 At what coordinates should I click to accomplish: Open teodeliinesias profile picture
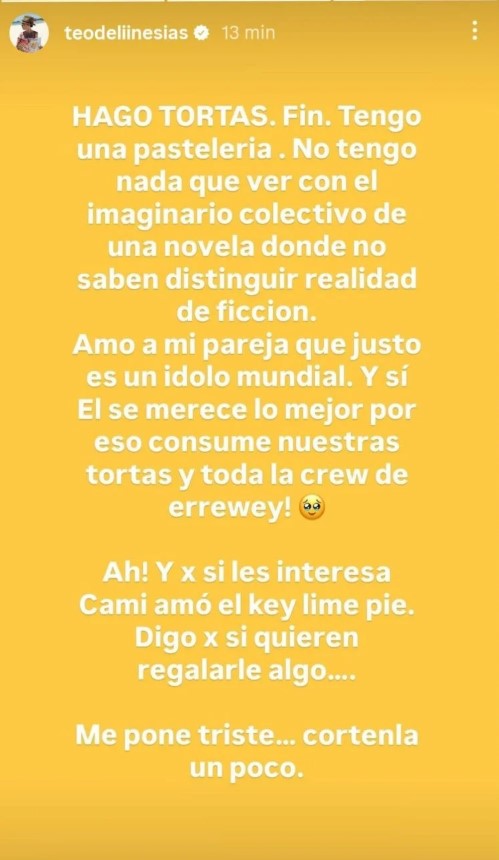point(29,33)
